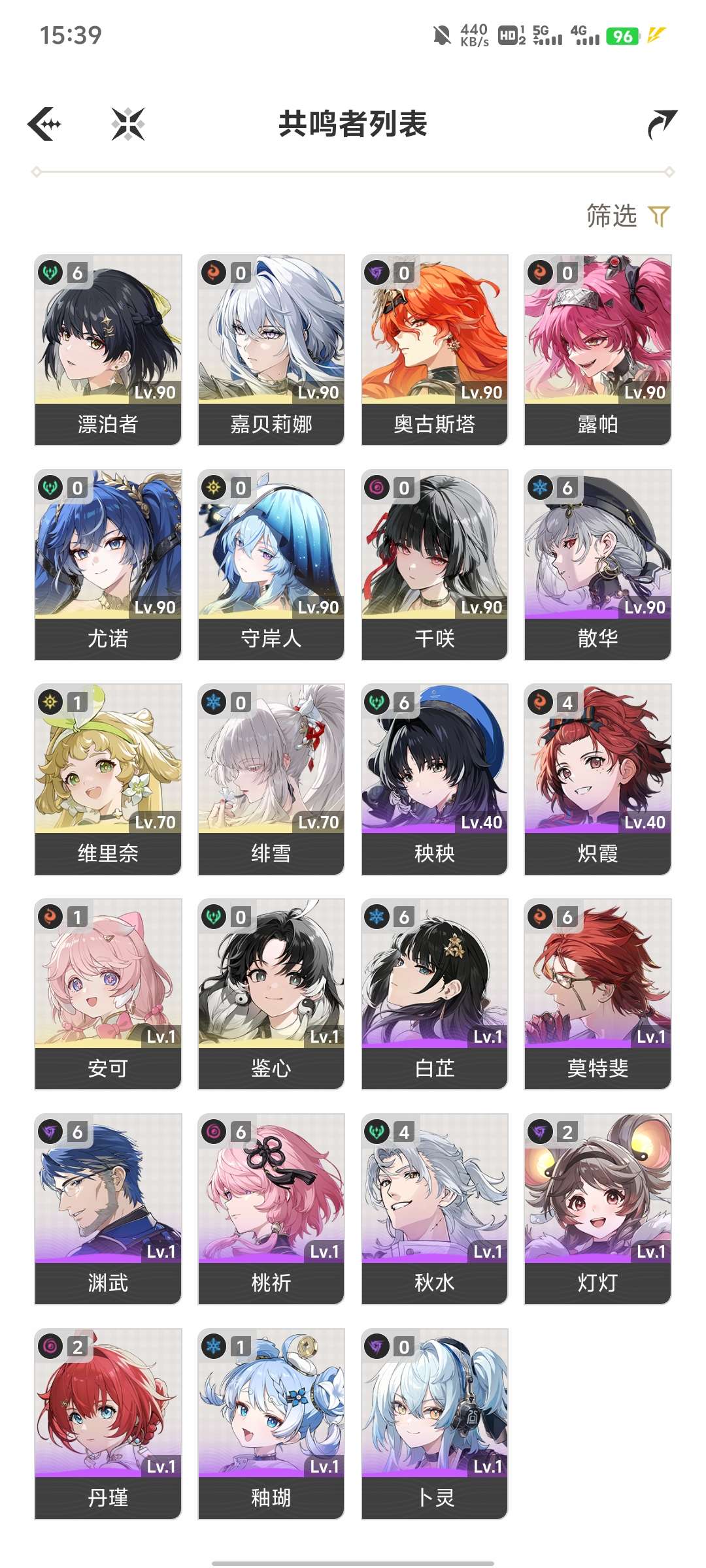Tap the 尤诺 card
706x1568 pixels.
pos(108,564)
